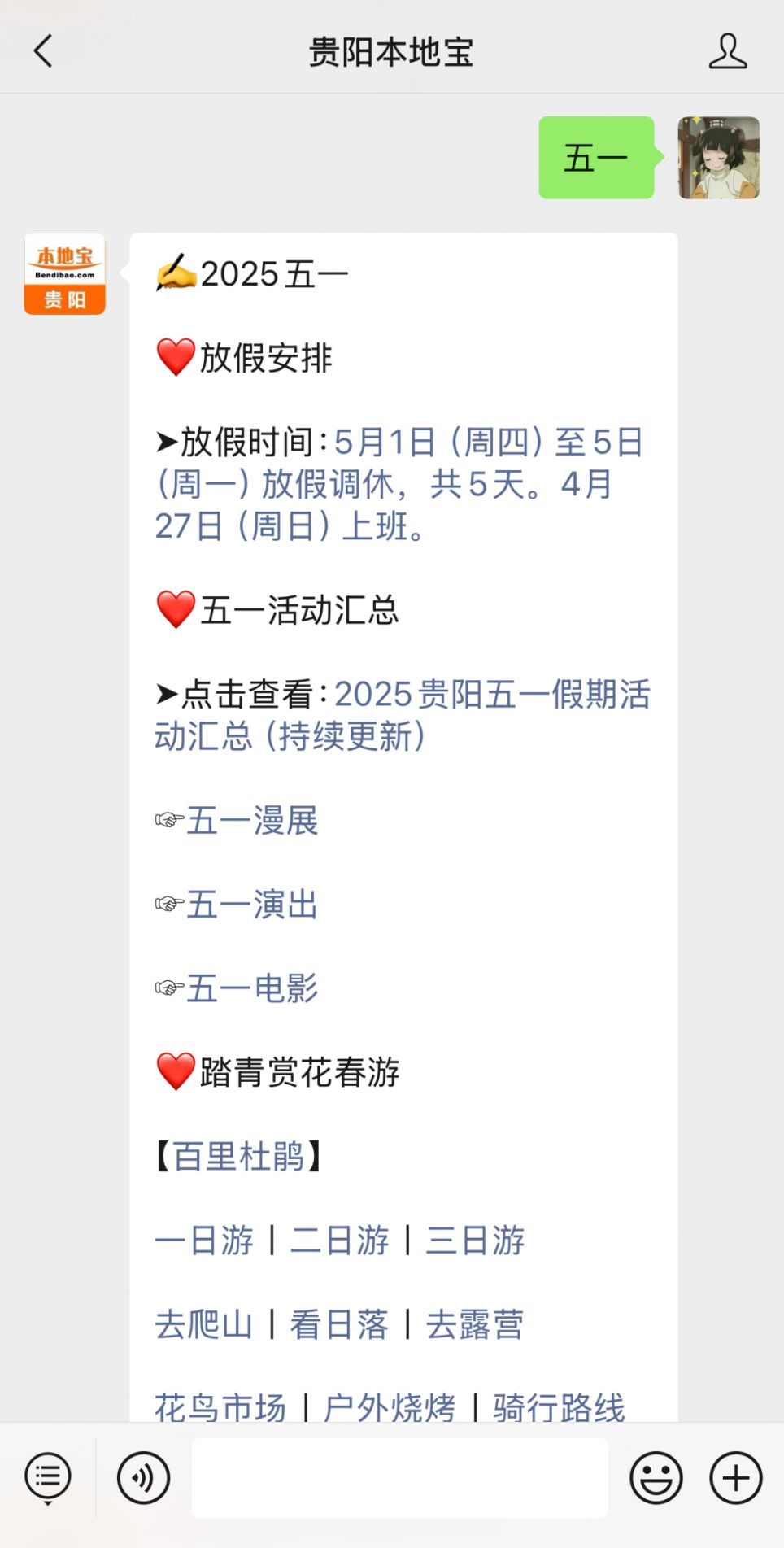The width and height of the screenshot is (784, 1548).
Task: Go back from 贵阳本地宝 chat
Action: click(43, 51)
